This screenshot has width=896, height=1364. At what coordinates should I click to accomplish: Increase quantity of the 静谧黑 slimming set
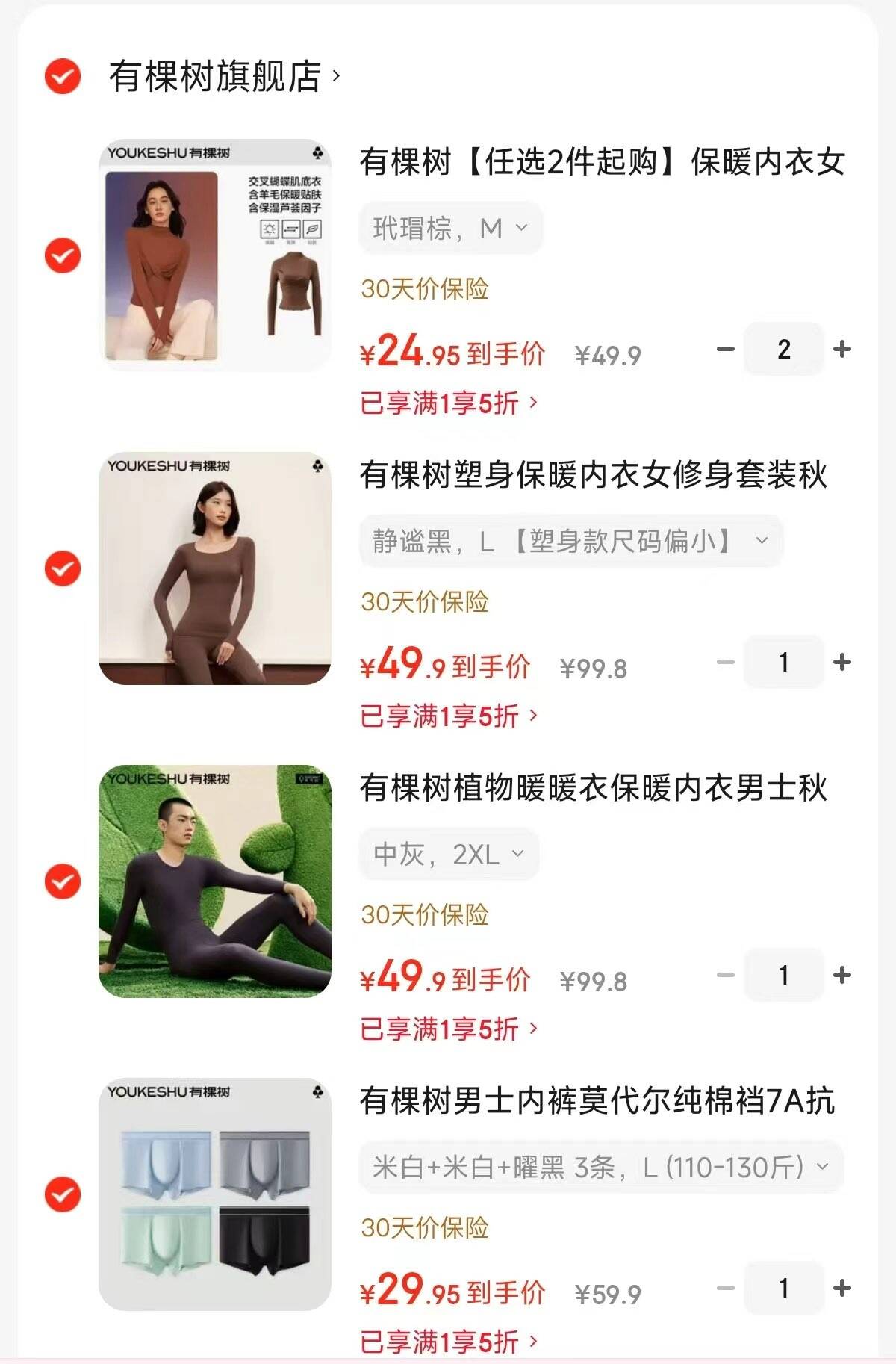point(843,663)
